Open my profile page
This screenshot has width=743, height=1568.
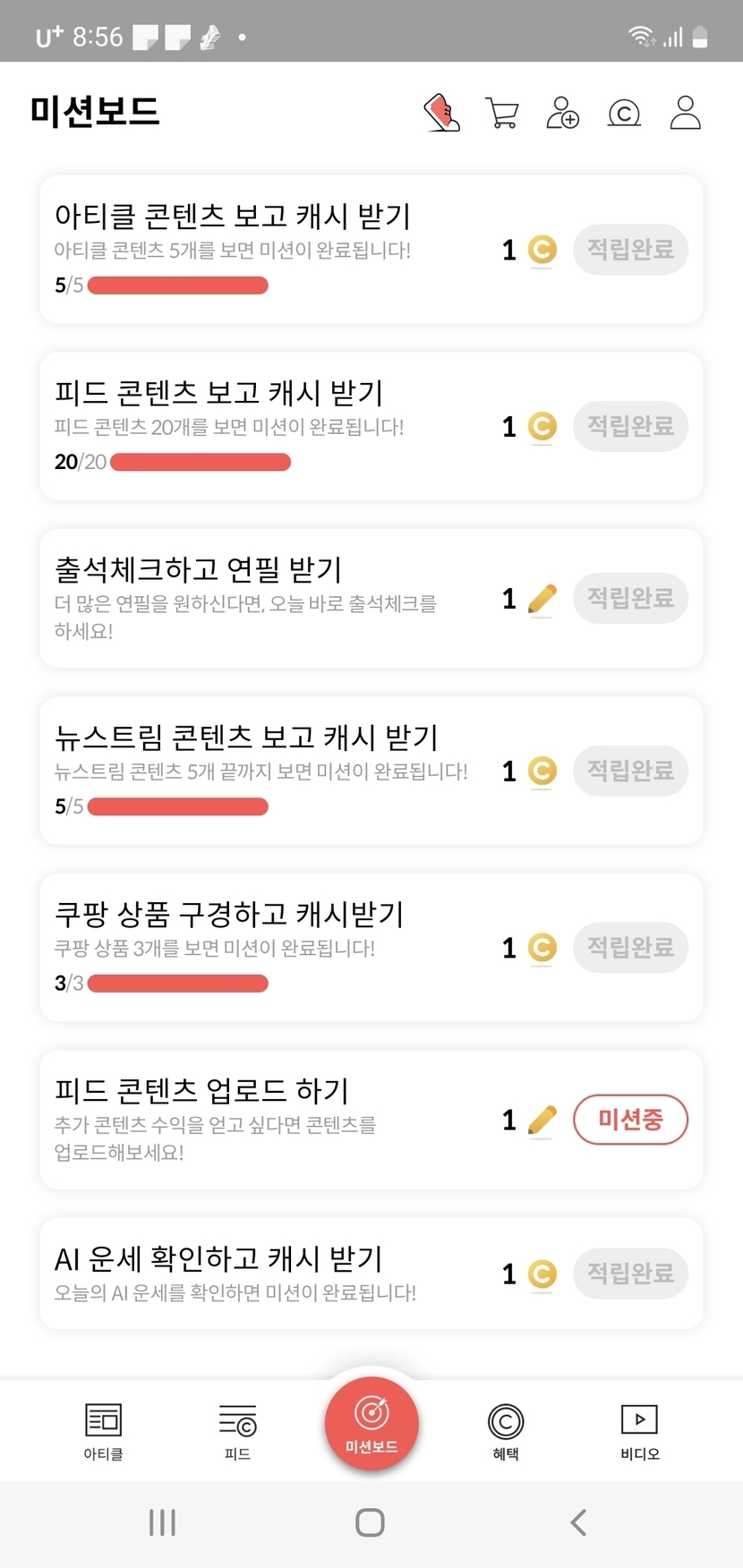(685, 114)
